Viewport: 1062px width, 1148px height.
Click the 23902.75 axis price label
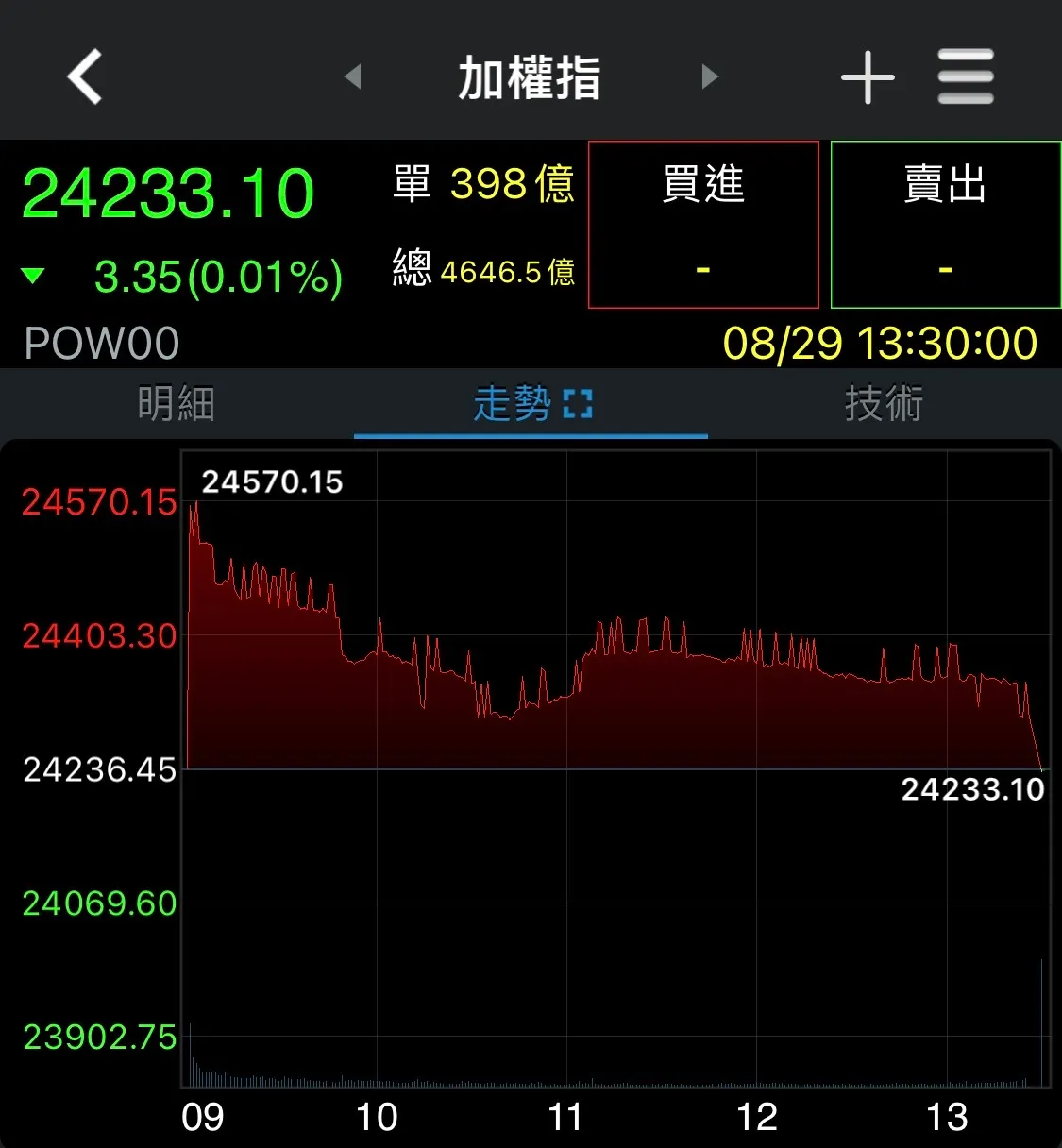97,1037
